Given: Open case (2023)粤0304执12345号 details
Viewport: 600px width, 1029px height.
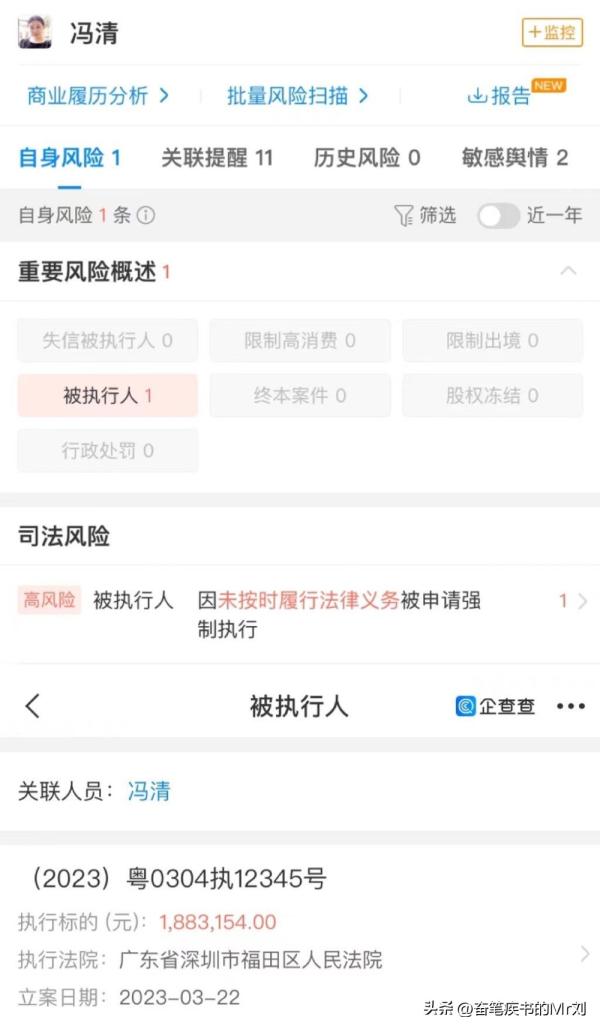Looking at the screenshot, I should (300, 937).
